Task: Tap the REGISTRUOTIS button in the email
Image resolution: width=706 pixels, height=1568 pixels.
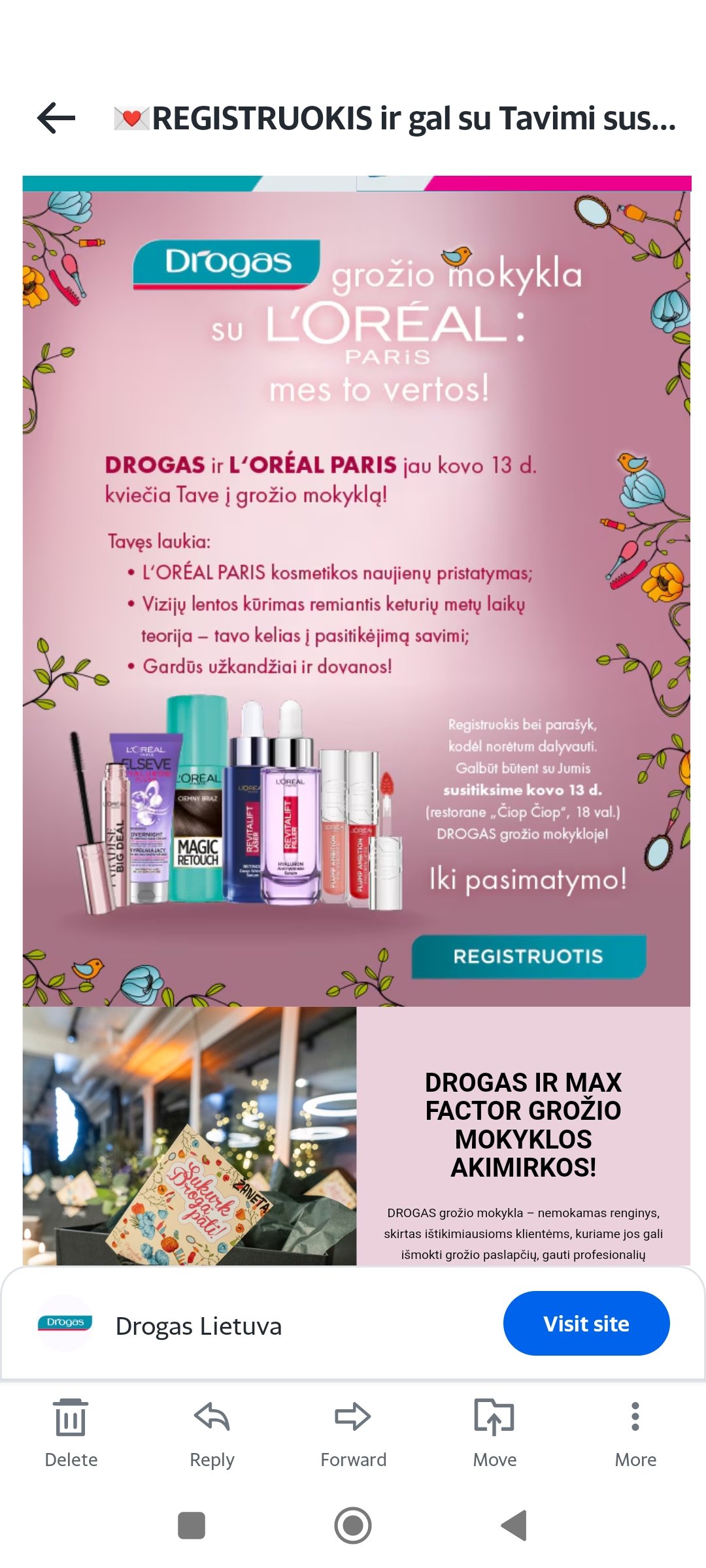Action: [x=528, y=956]
